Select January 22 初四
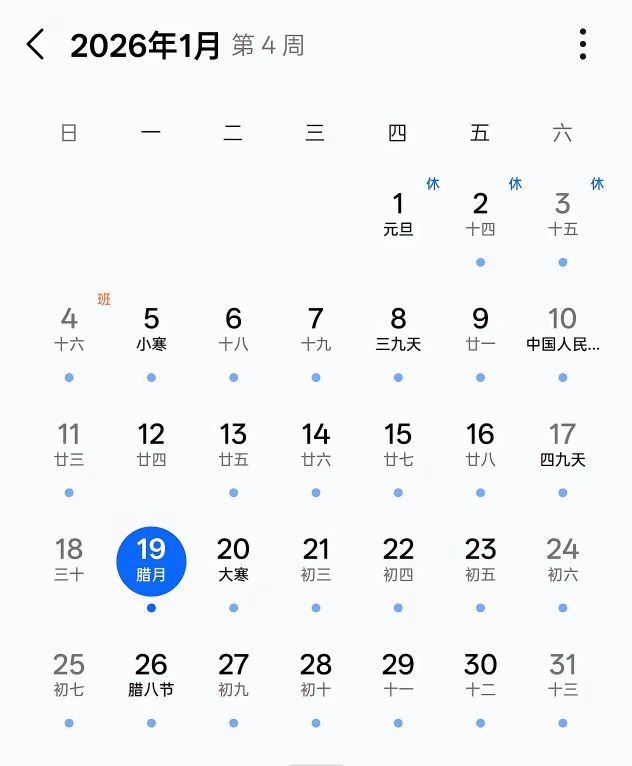Screen dimensions: 632x766 [398, 559]
